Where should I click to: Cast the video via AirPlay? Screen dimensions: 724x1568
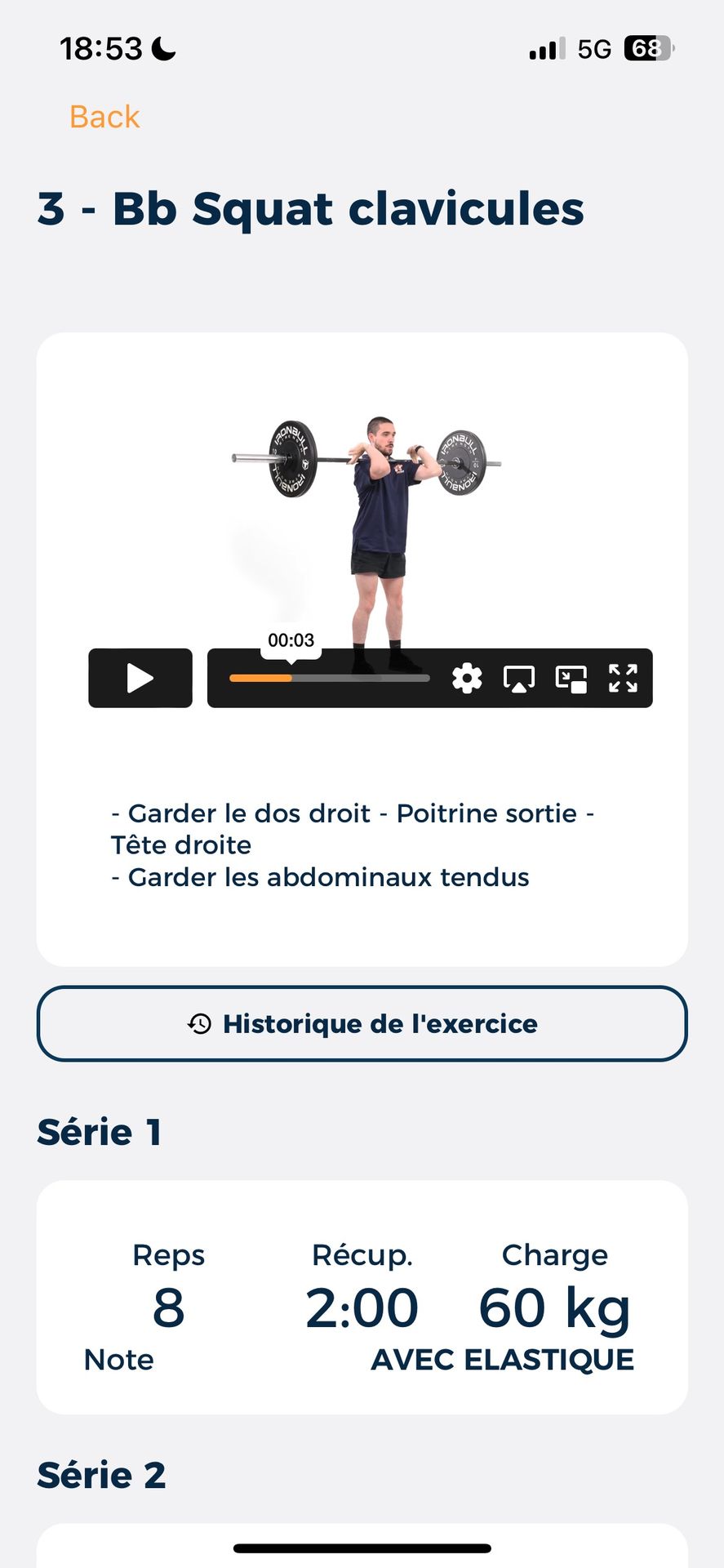[519, 678]
